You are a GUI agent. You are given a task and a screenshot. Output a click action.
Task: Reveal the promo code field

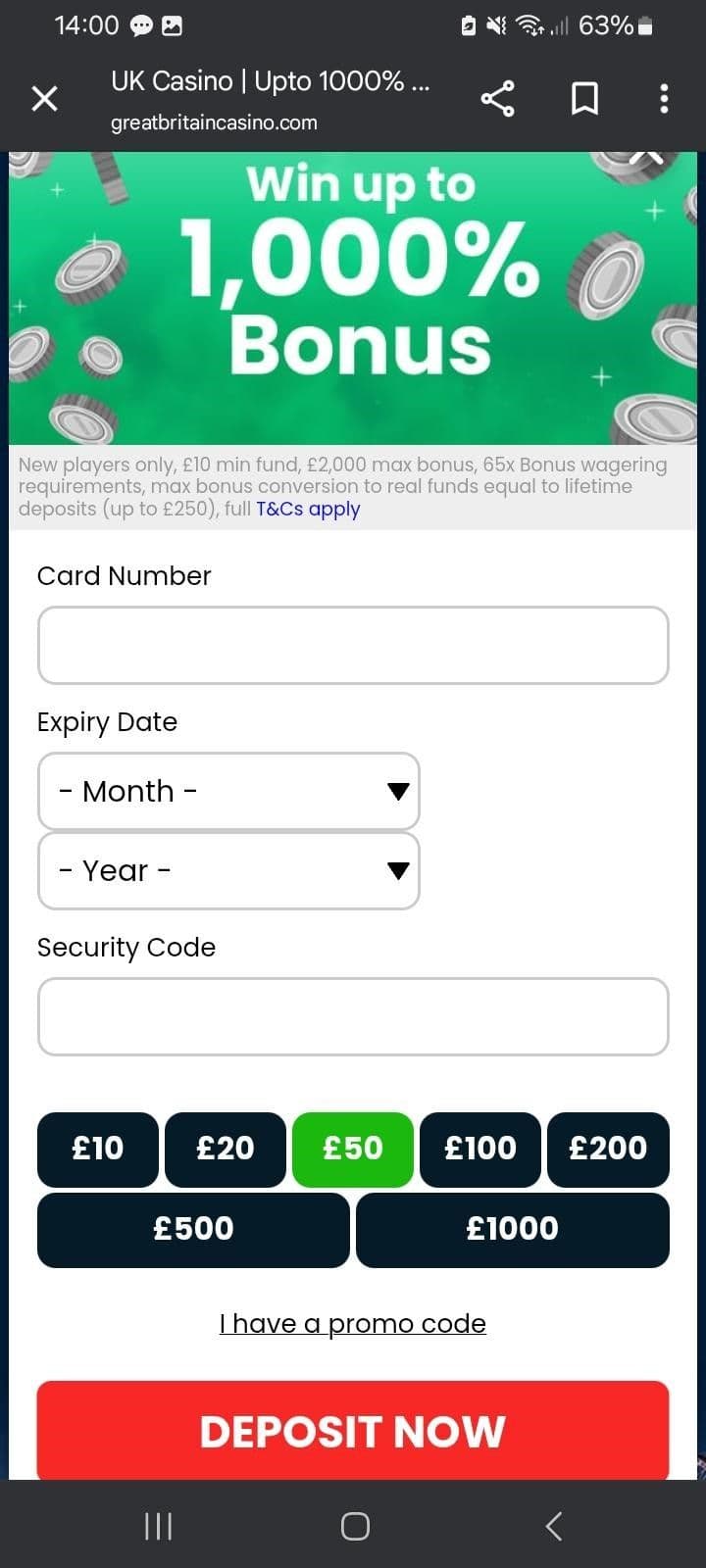tap(352, 1322)
